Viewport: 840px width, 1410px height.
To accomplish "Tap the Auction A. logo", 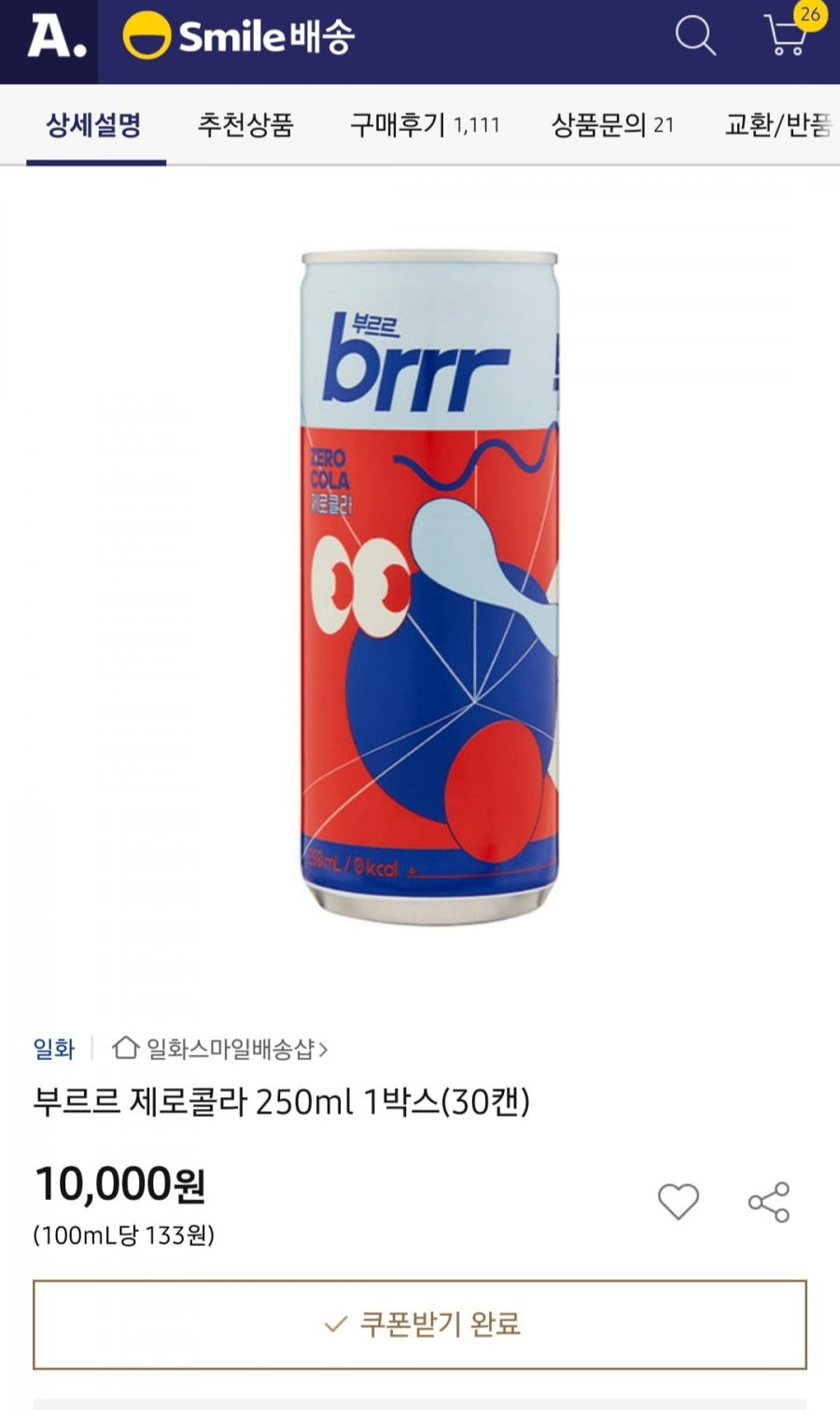I will tap(57, 36).
